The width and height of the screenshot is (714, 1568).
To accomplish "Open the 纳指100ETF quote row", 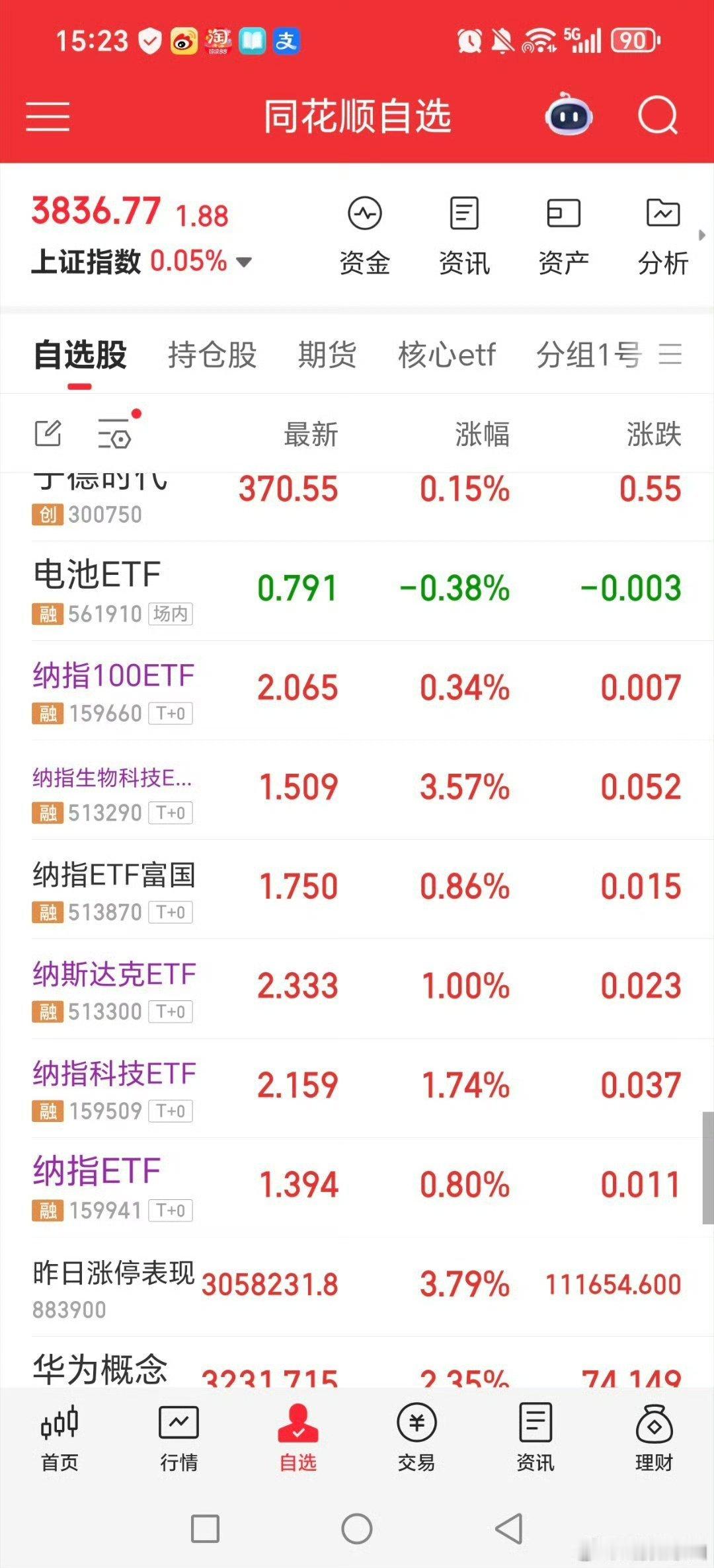I will [357, 690].
